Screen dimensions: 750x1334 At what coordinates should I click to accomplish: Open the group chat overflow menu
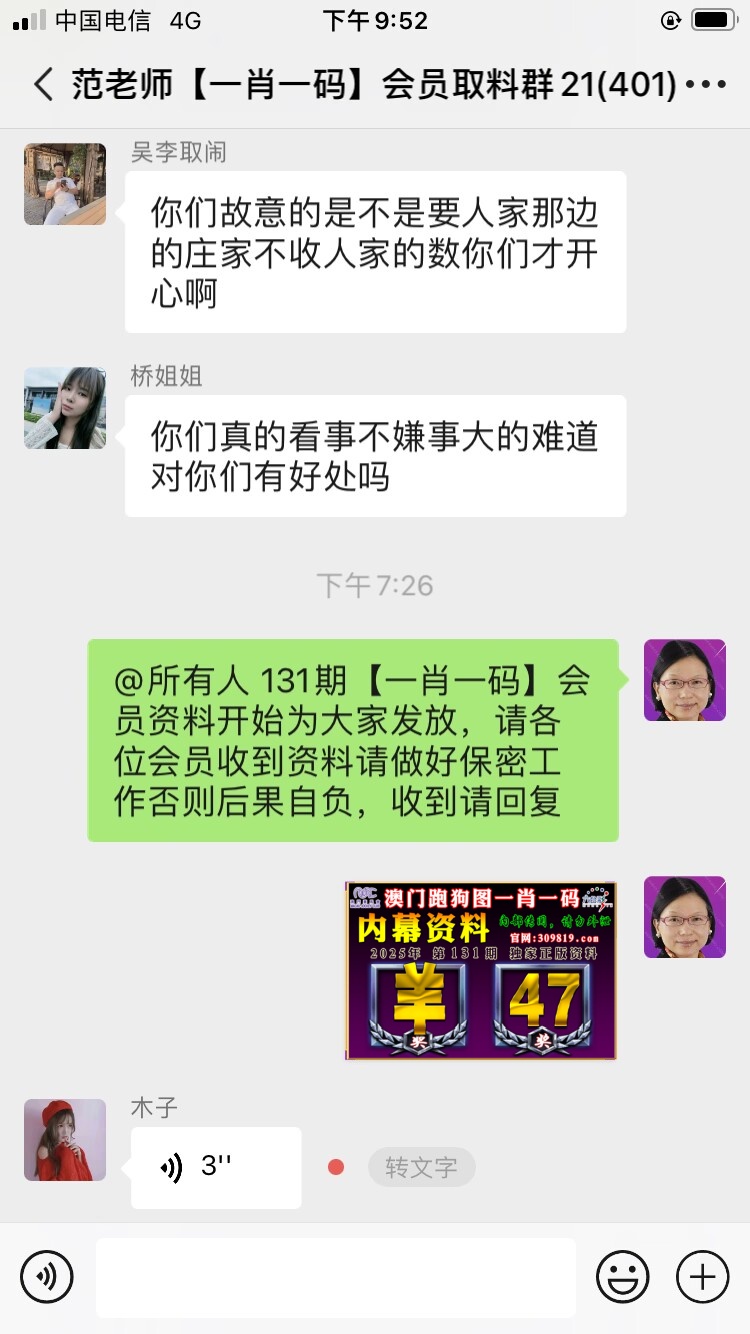707,84
